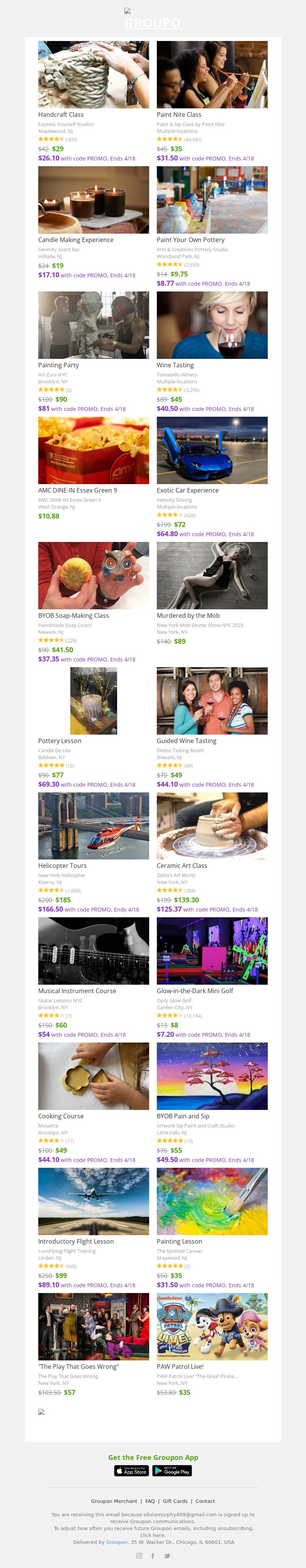Image resolution: width=306 pixels, height=1568 pixels.
Task: Visit Groupon's Instagram page
Action: point(139,1555)
